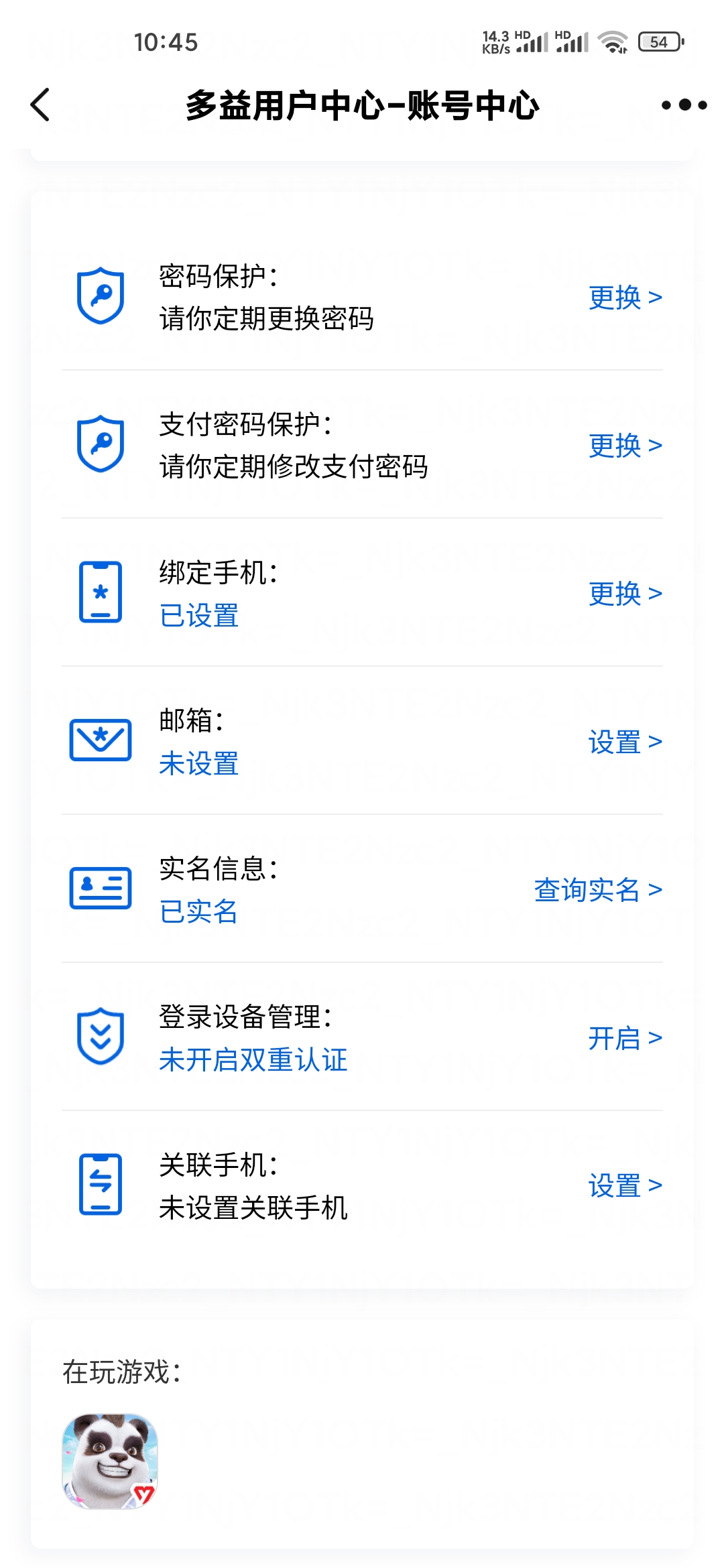This screenshot has height=1568, width=724.
Task: Enable two-factor login via 开启
Action: tap(625, 1038)
